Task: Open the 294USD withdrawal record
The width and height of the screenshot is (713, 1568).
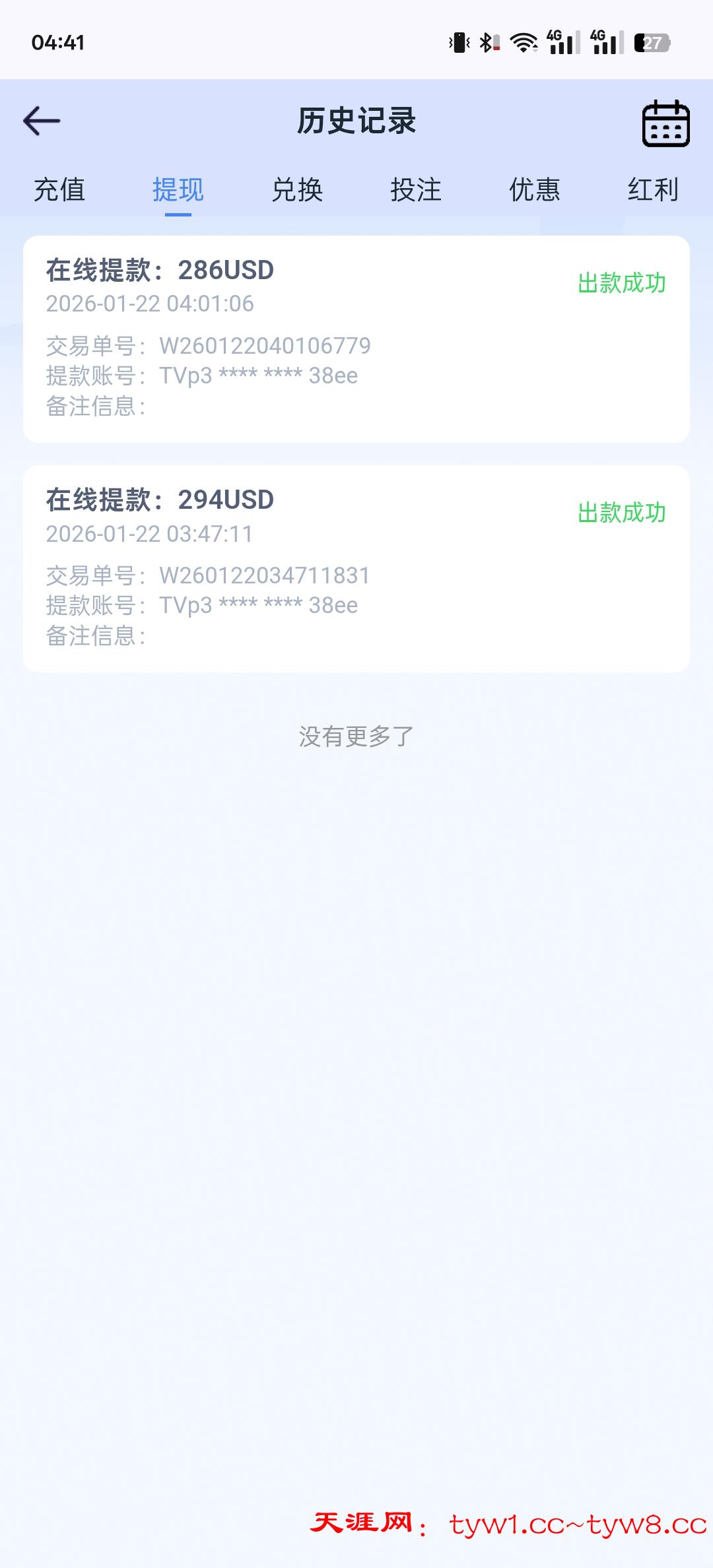Action: point(356,568)
